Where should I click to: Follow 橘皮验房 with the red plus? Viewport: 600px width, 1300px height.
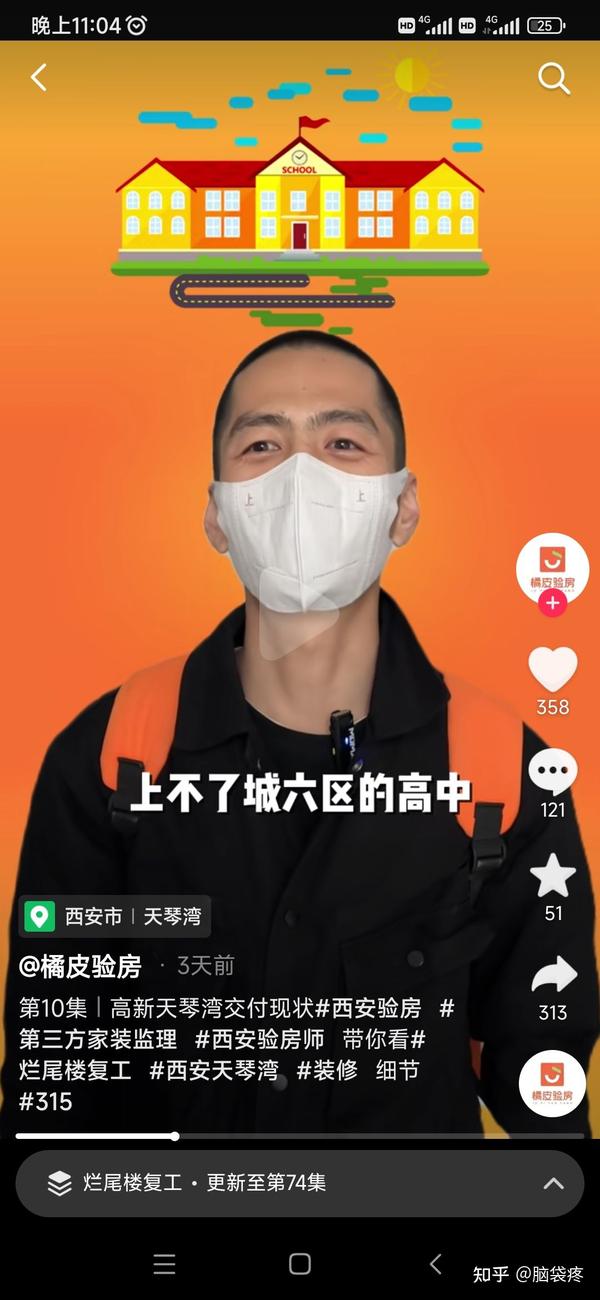(552, 604)
